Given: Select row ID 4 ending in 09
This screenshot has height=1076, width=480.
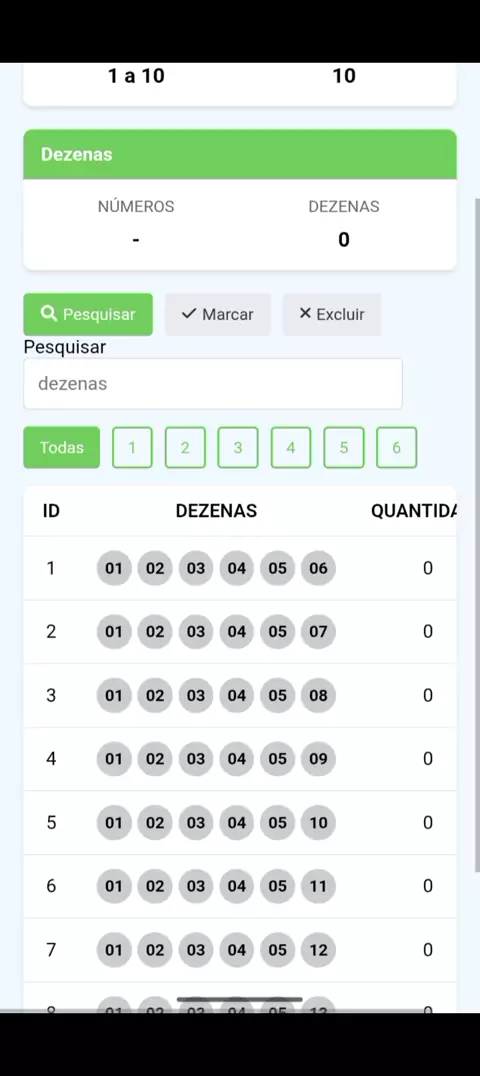Looking at the screenshot, I should point(240,759).
